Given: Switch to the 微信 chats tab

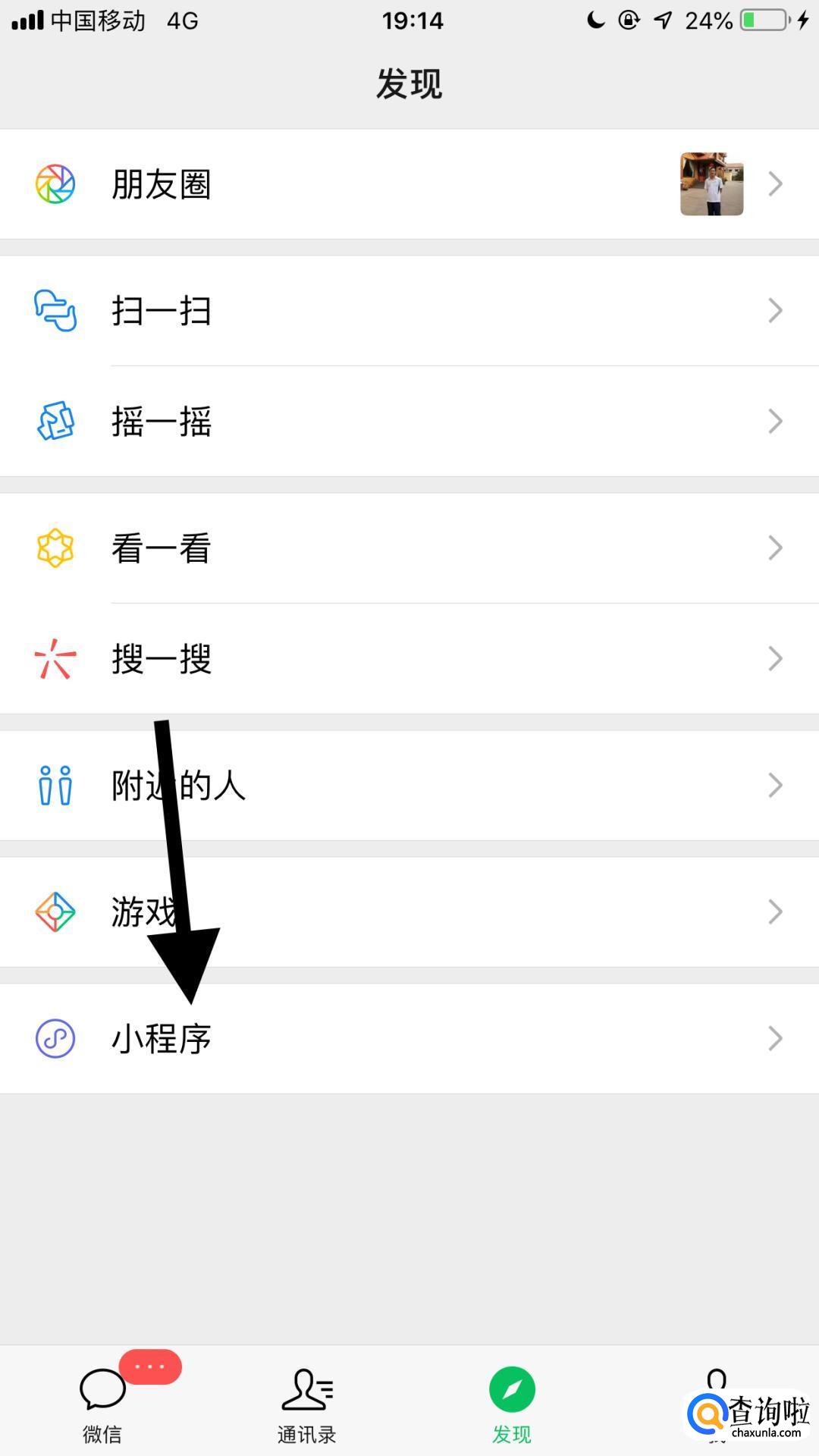Looking at the screenshot, I should [x=102, y=1404].
